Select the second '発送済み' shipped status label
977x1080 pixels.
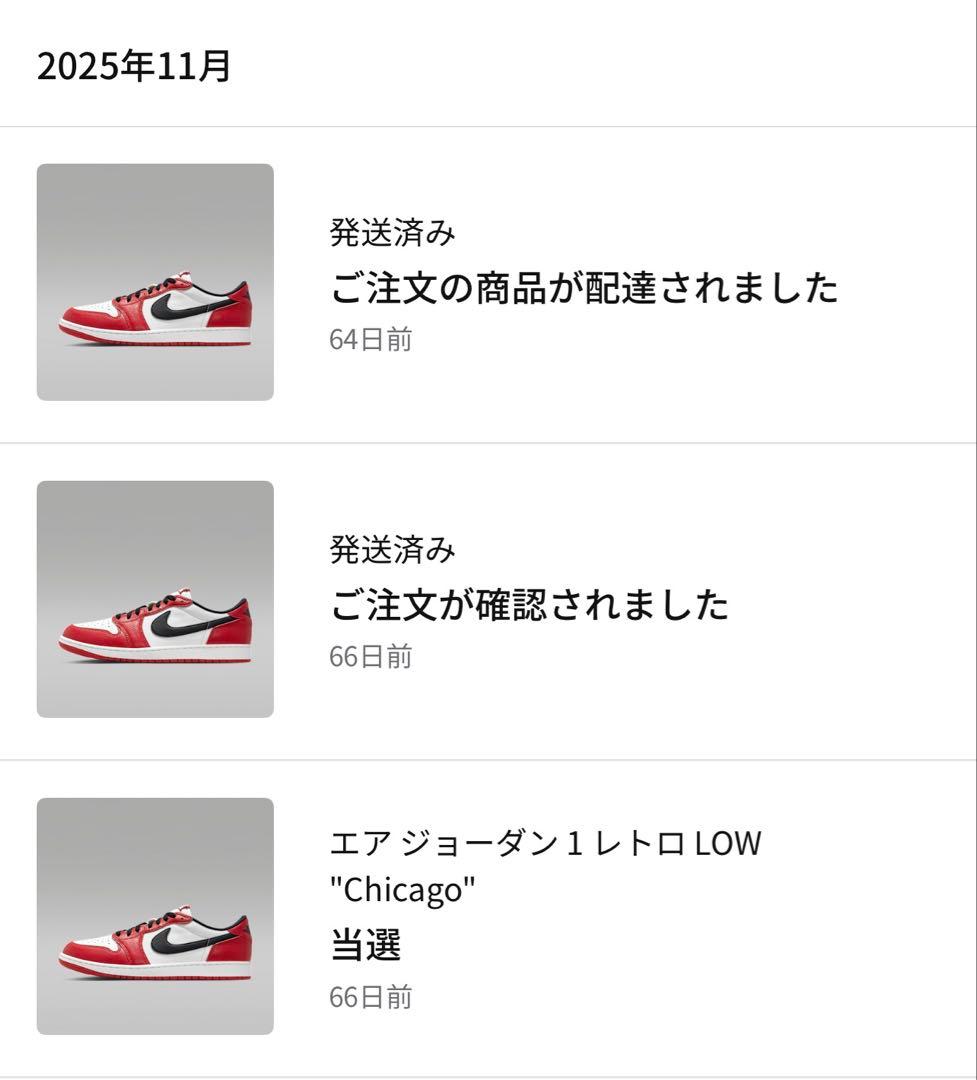pos(392,549)
